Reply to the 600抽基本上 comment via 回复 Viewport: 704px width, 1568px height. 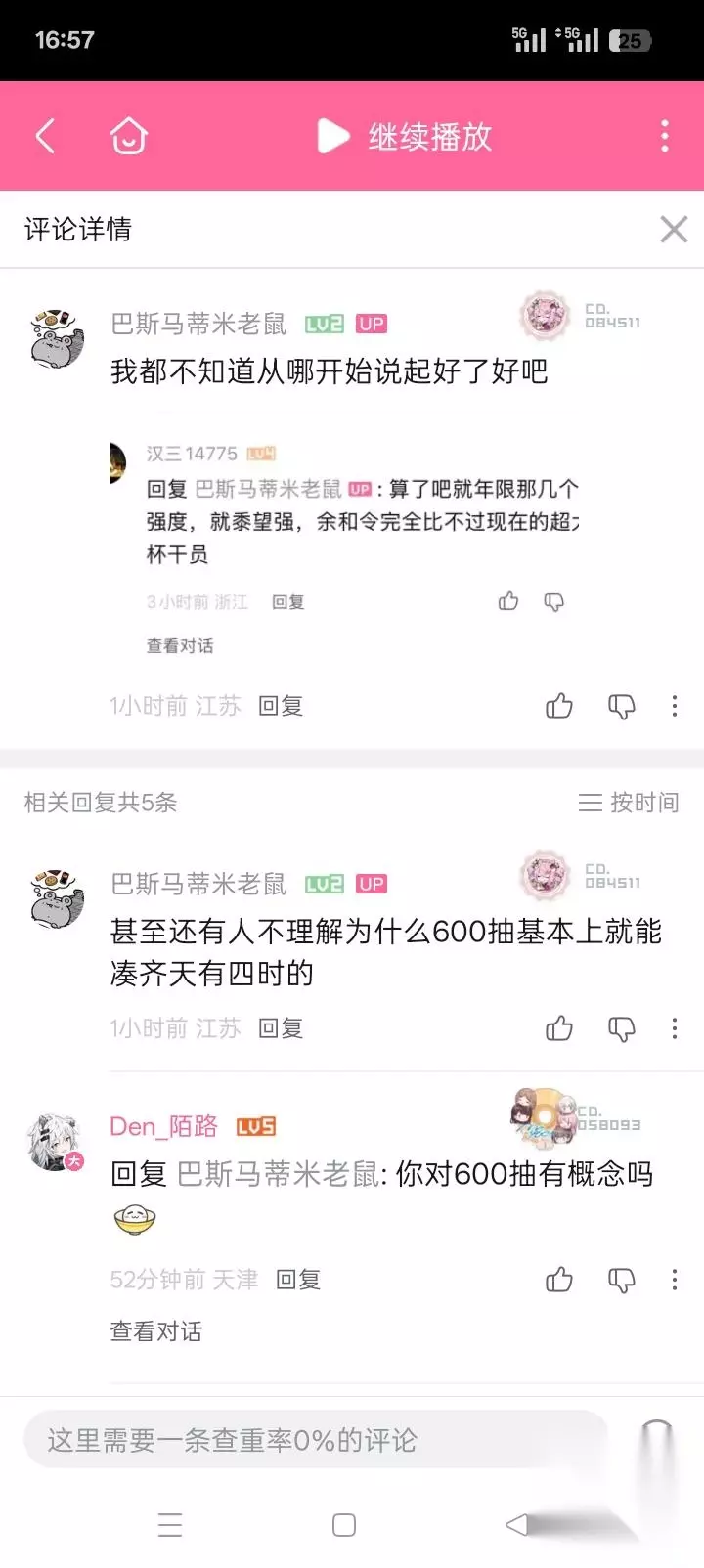(x=281, y=1028)
